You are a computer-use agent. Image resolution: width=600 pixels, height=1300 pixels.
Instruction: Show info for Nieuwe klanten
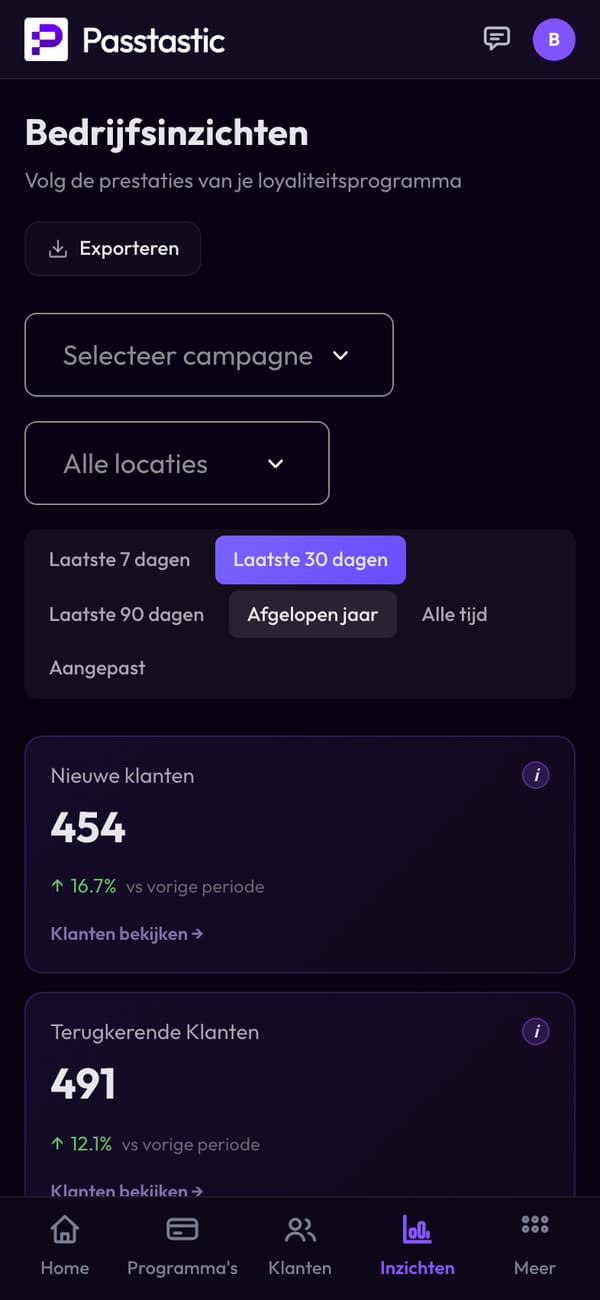(536, 775)
